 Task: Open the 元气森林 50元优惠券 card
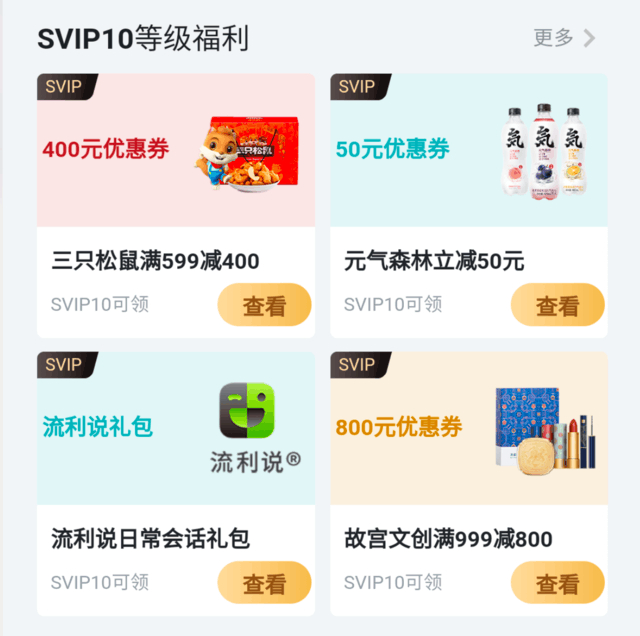point(469,152)
